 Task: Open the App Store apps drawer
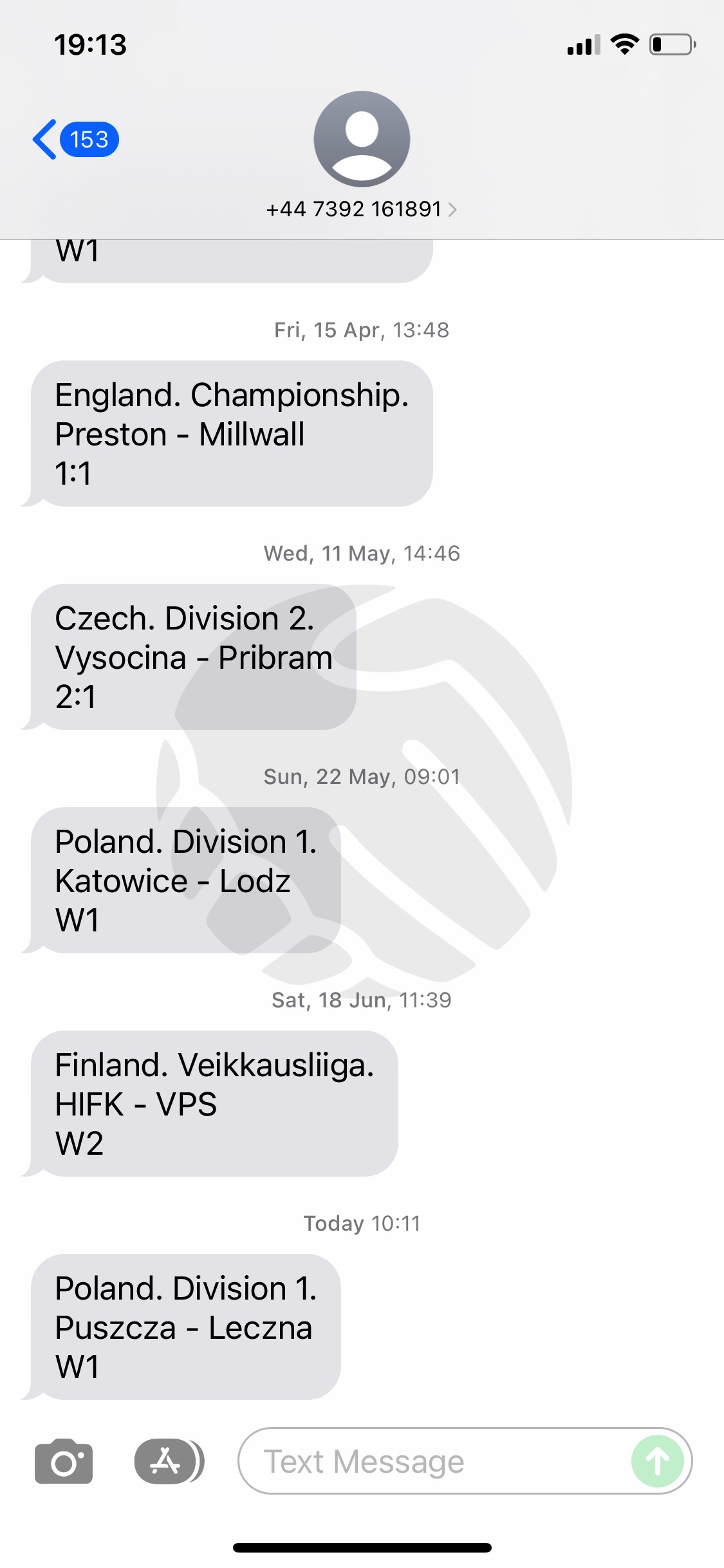(x=169, y=1461)
